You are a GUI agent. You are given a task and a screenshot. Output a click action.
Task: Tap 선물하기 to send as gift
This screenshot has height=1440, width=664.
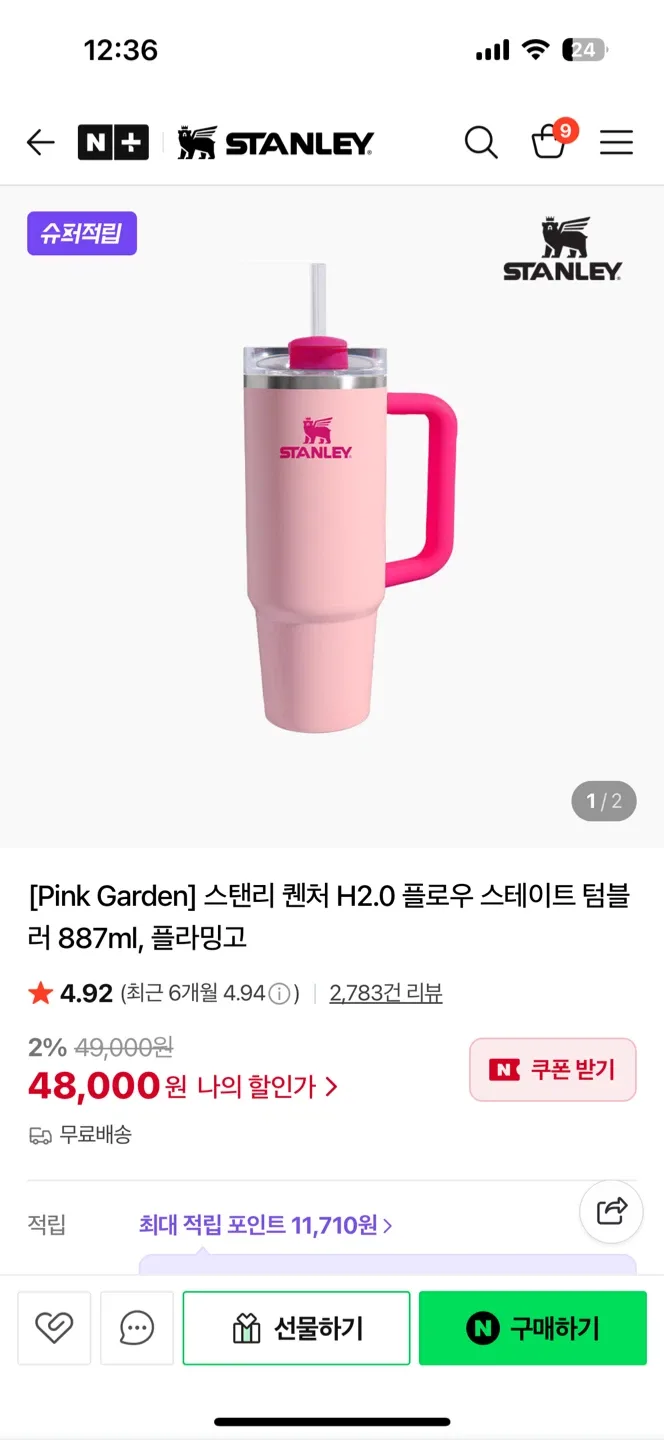(296, 1328)
